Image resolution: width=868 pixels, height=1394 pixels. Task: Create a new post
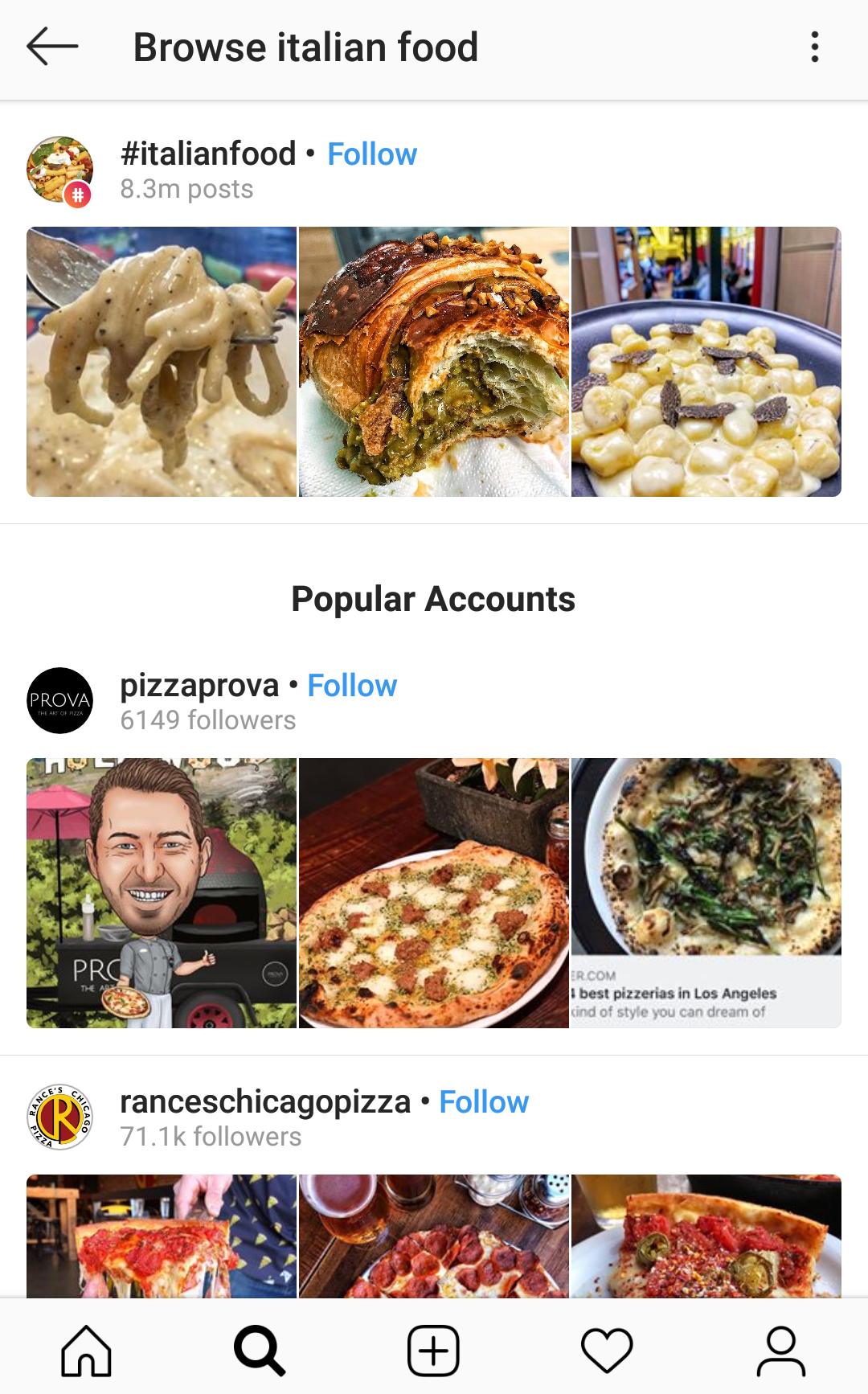click(x=433, y=1349)
